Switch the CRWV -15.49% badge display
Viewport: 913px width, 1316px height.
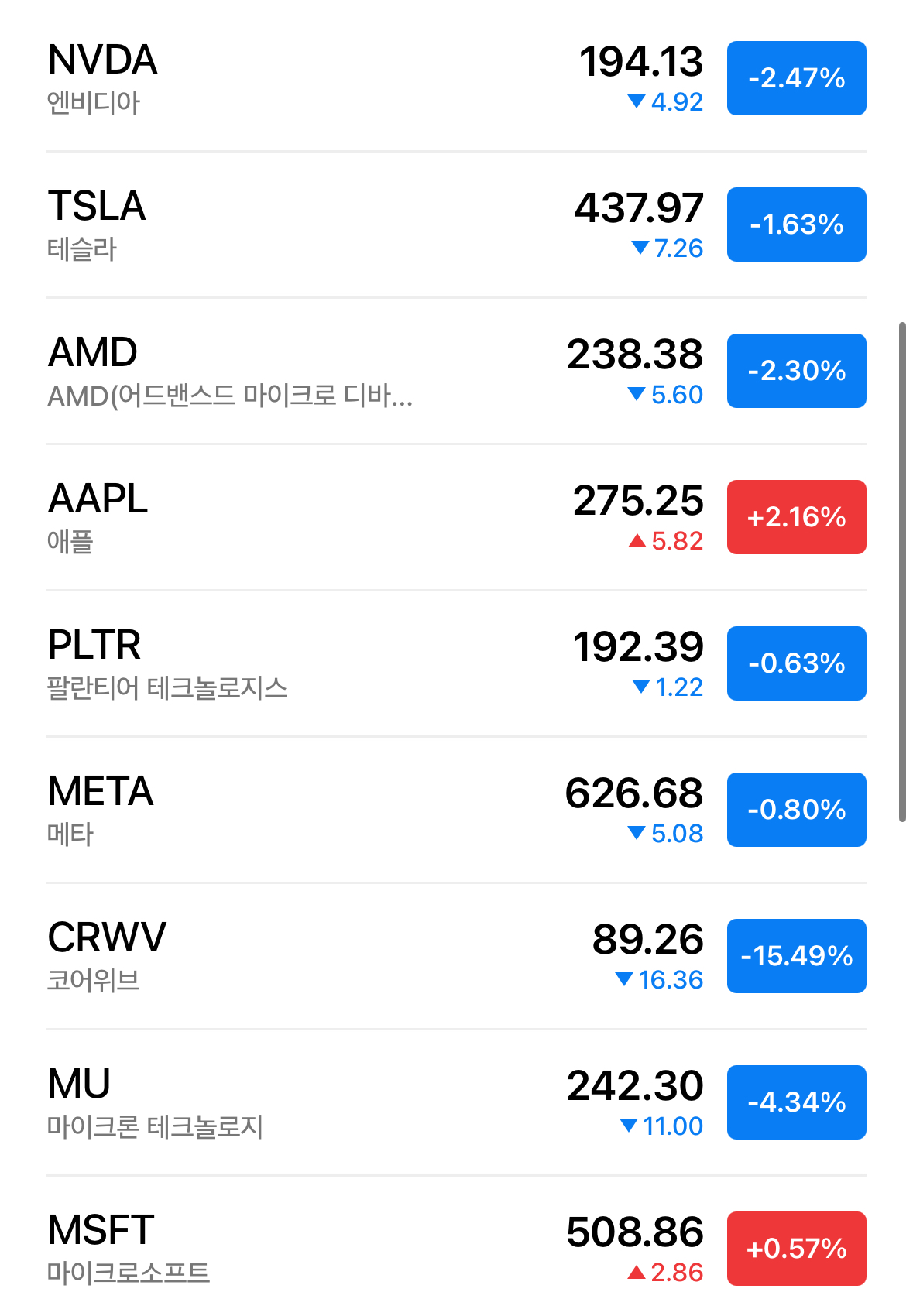[796, 956]
